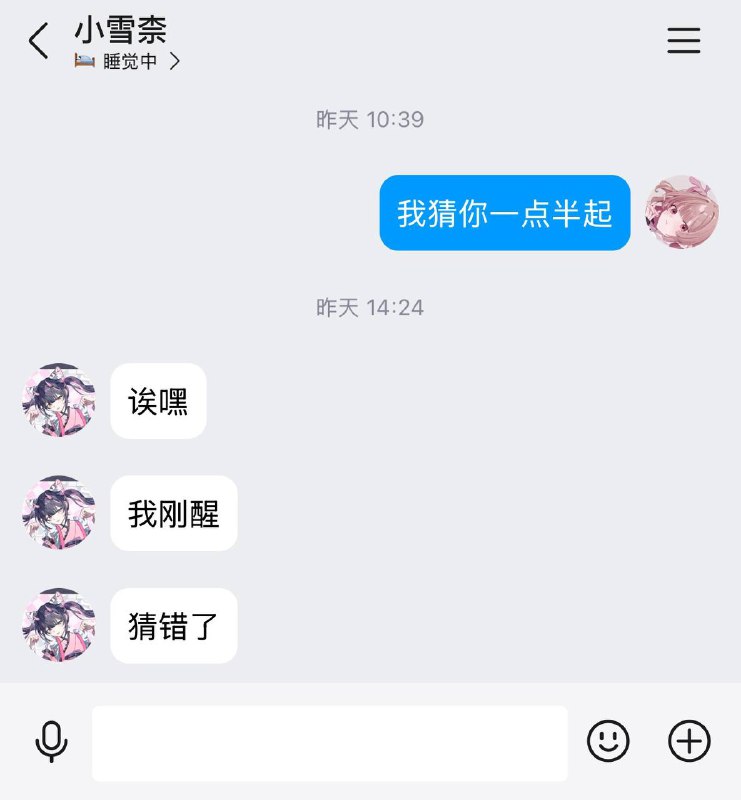Tap the 猜错了 message bubble
The height and width of the screenshot is (800, 741).
click(175, 625)
